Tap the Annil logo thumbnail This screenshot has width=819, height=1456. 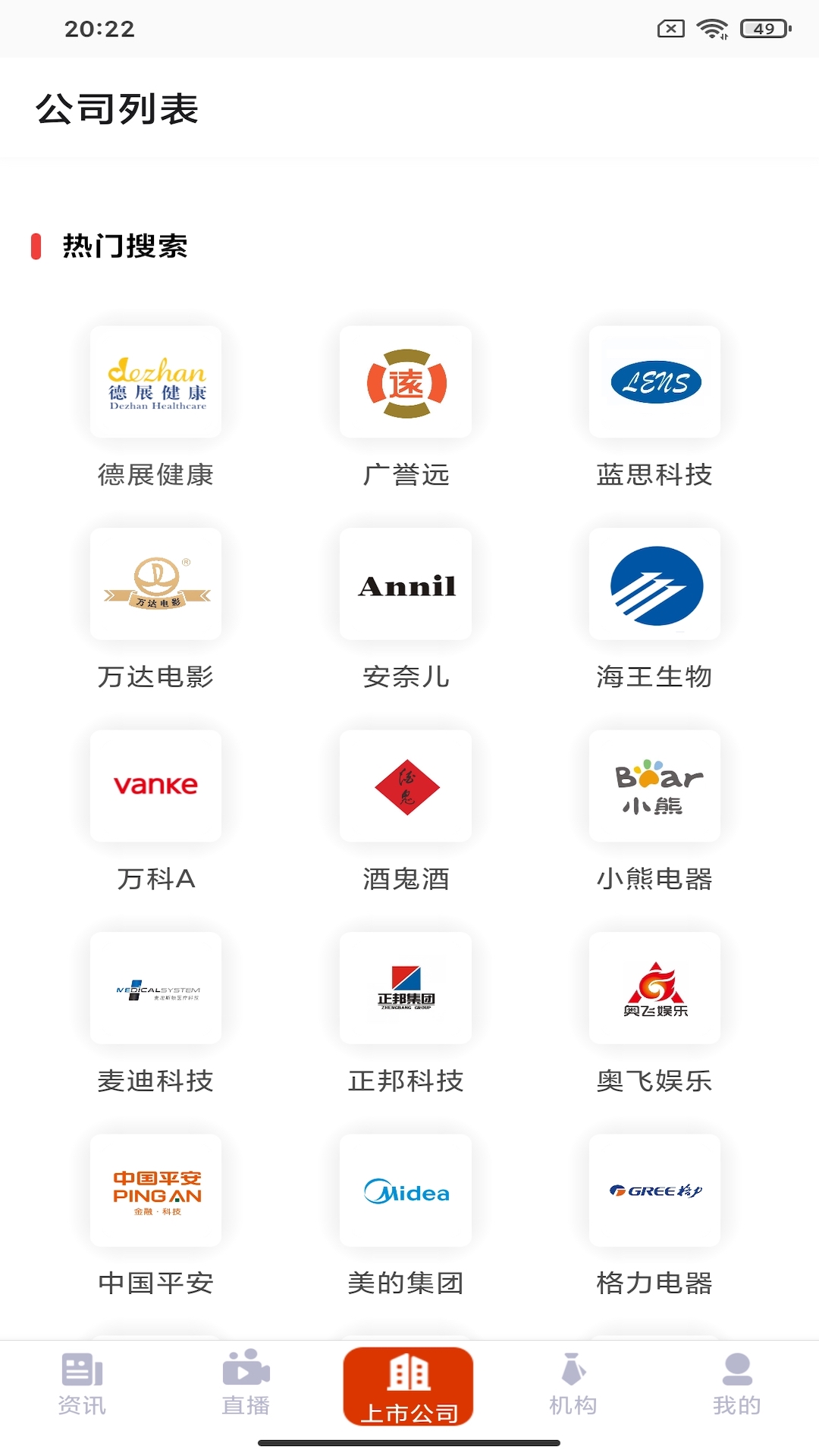[x=405, y=584]
